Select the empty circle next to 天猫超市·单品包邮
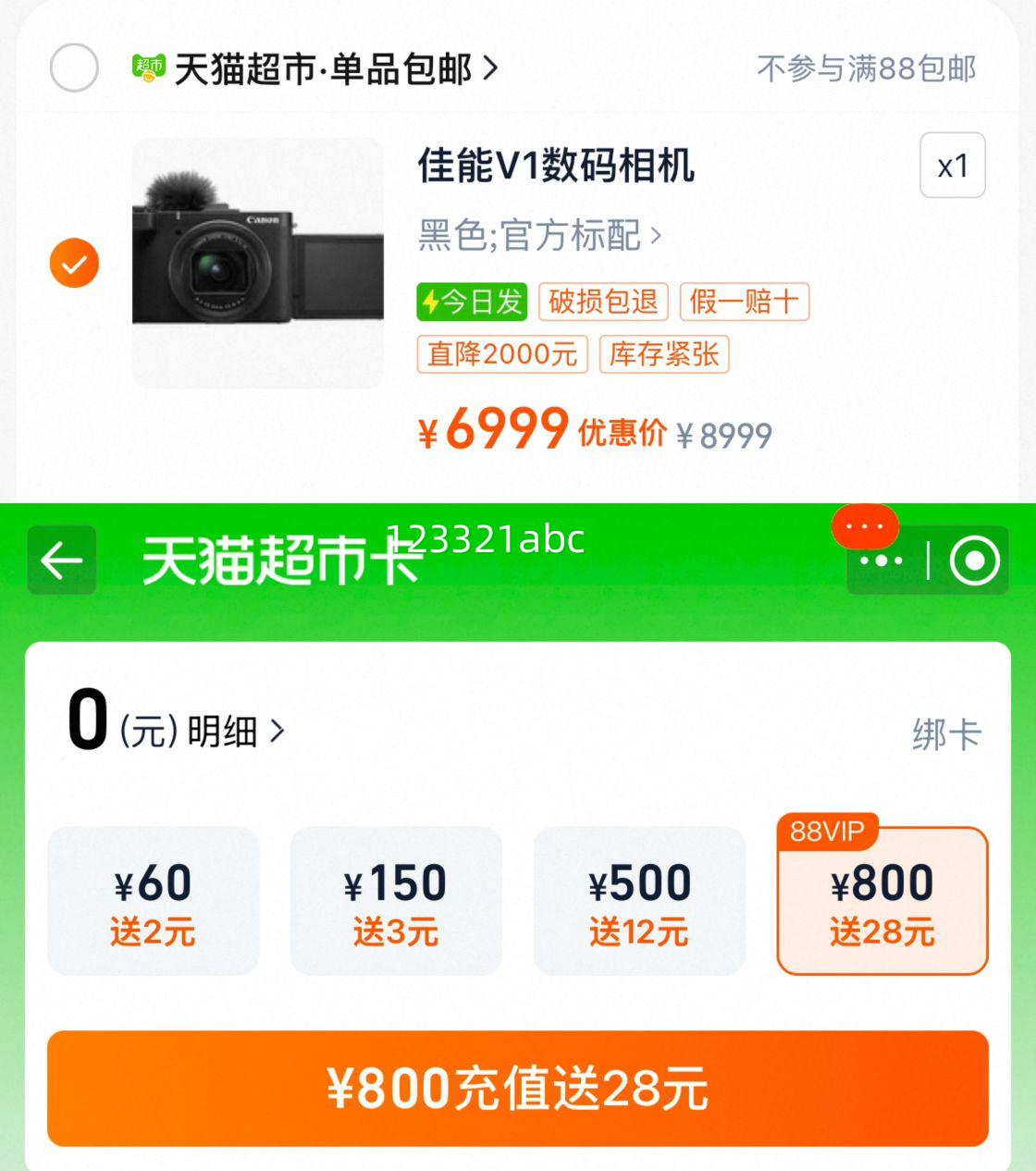The height and width of the screenshot is (1171, 1036). 74,68
